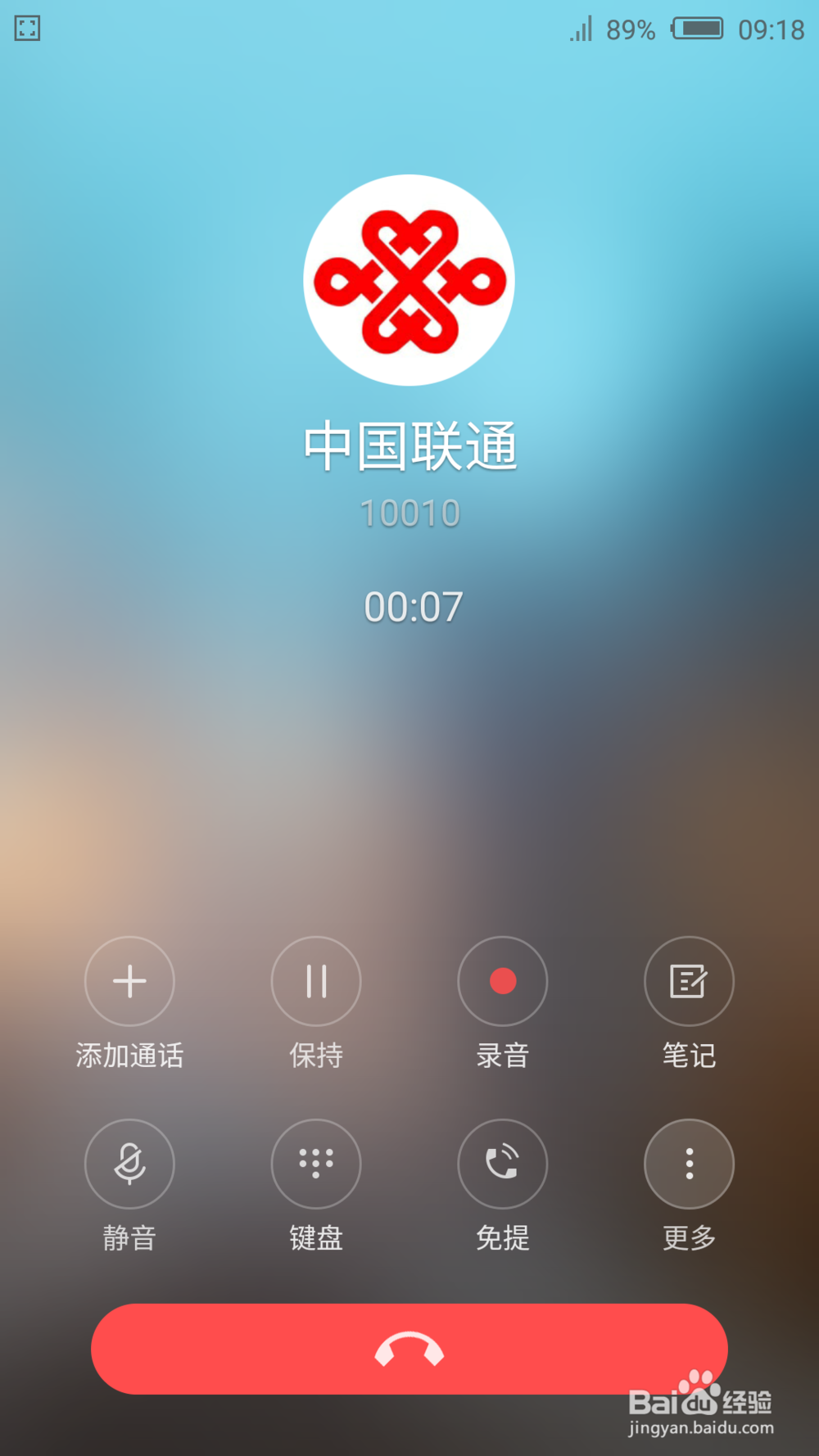The image size is (819, 1456).
Task: Open more call options (更多)
Action: coord(689,1164)
